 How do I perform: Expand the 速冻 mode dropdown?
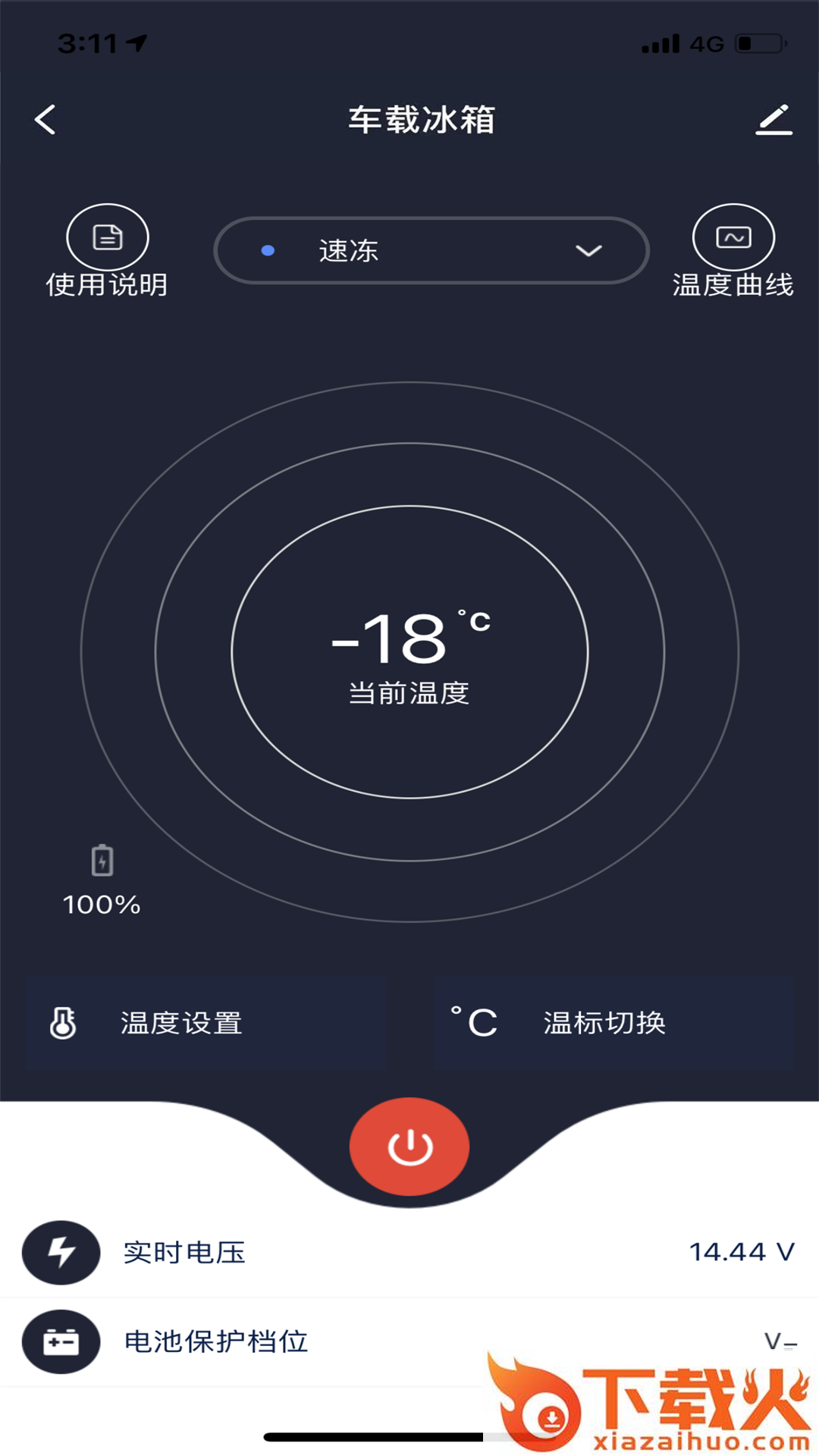click(x=431, y=250)
